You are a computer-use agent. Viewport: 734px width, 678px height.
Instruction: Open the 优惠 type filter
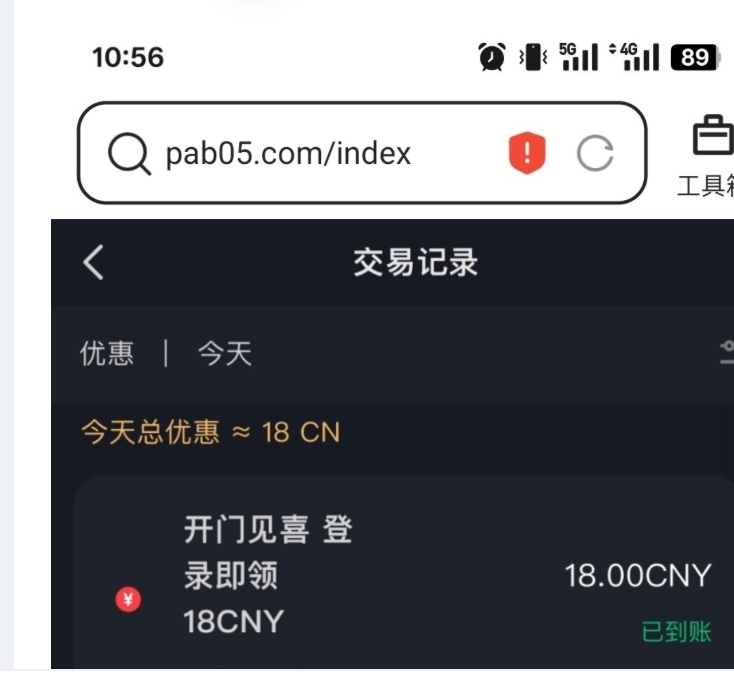107,353
